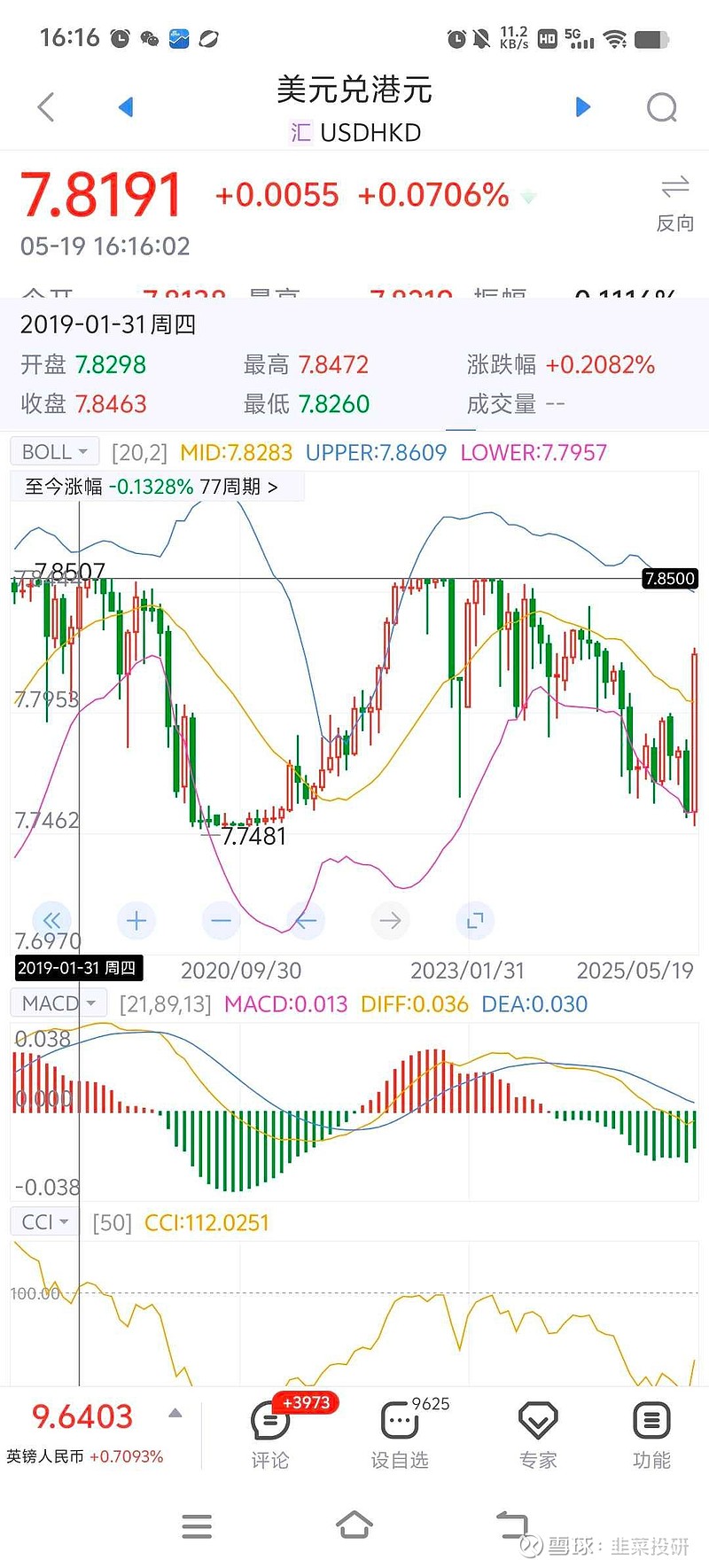Zoom in on chart using plus icon
Image resolution: width=709 pixels, height=1568 pixels.
coord(136,920)
